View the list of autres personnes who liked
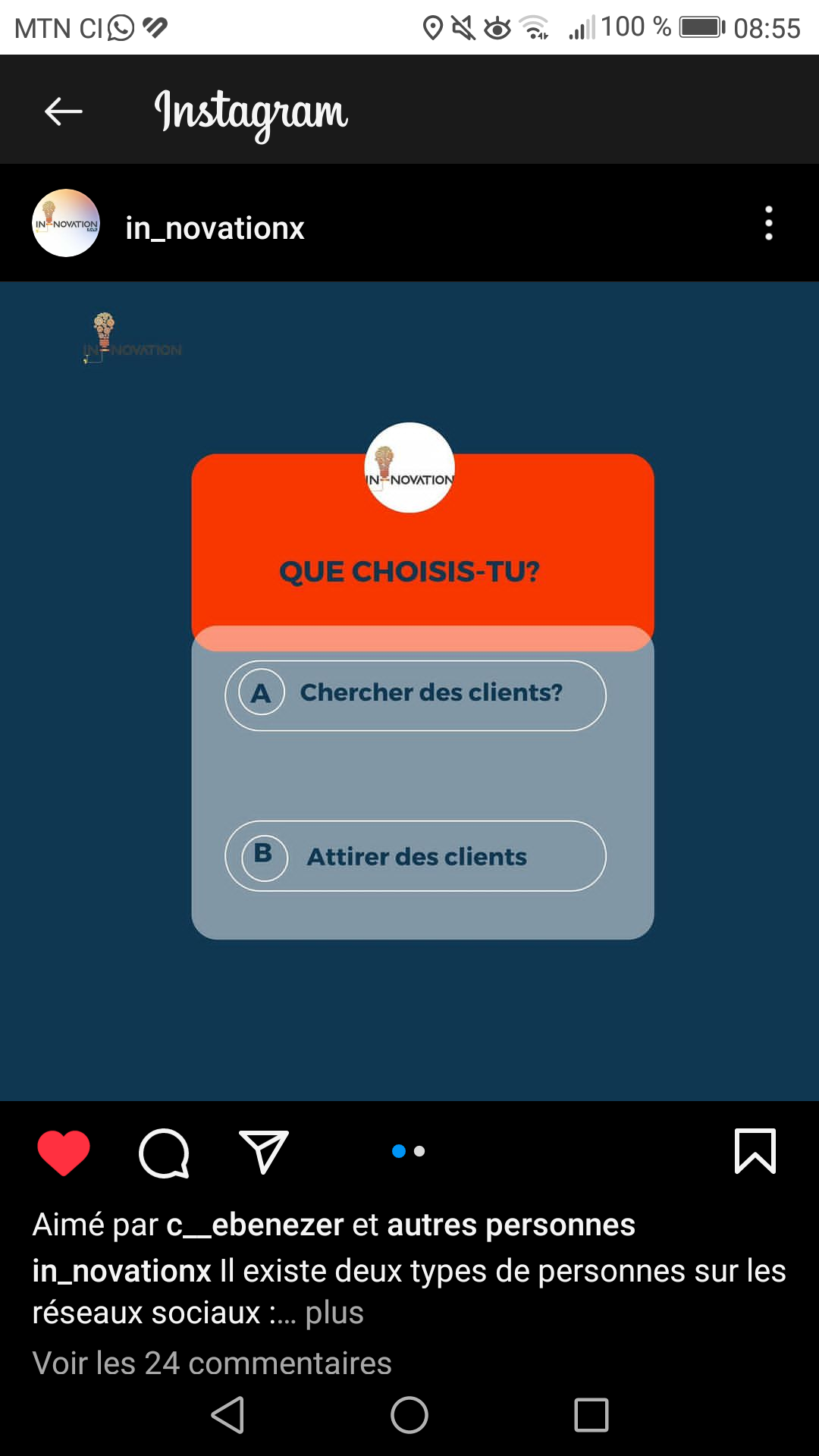Viewport: 819px width, 1456px height. (511, 1225)
